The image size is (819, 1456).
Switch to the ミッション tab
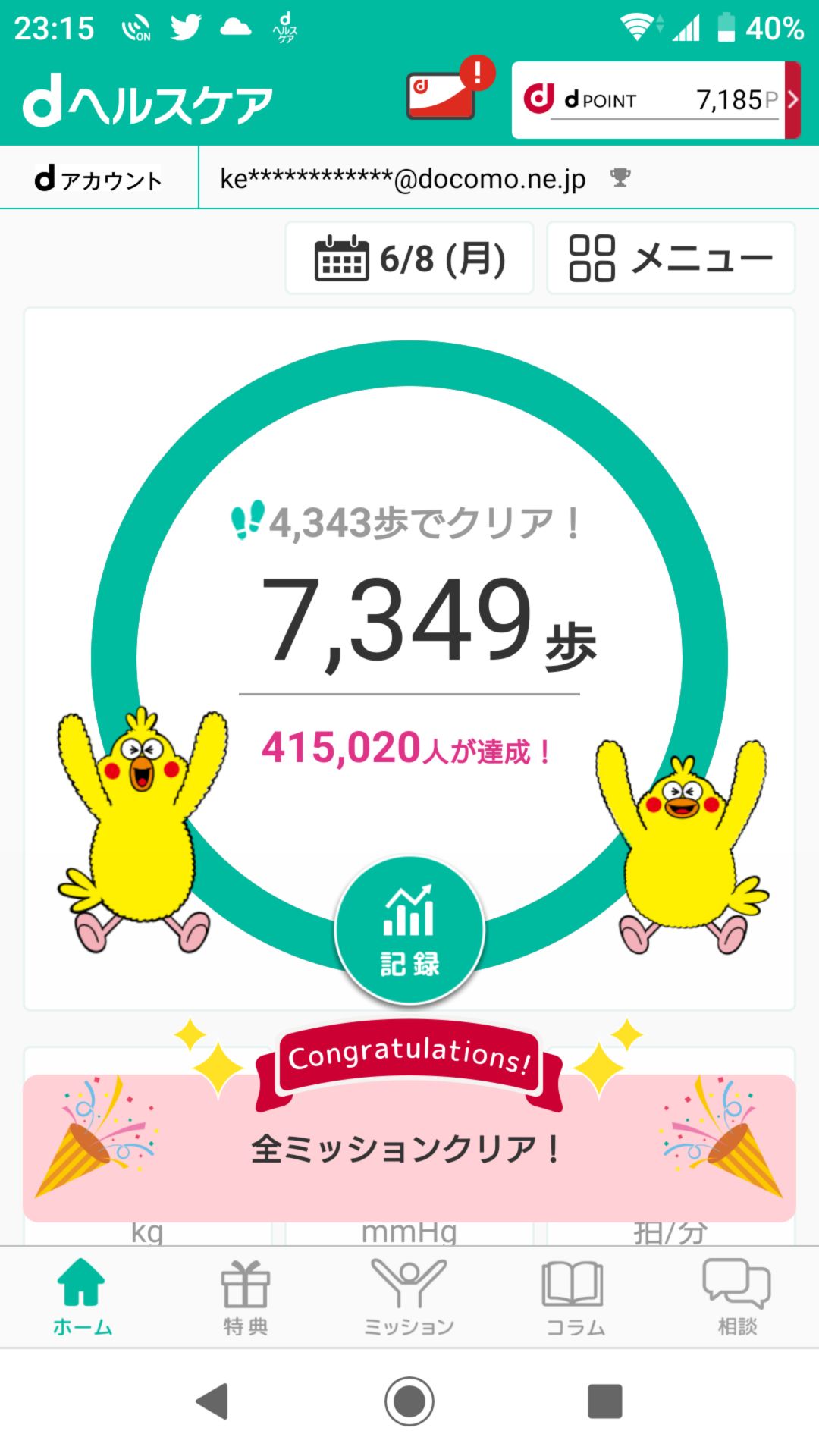pyautogui.click(x=409, y=1296)
